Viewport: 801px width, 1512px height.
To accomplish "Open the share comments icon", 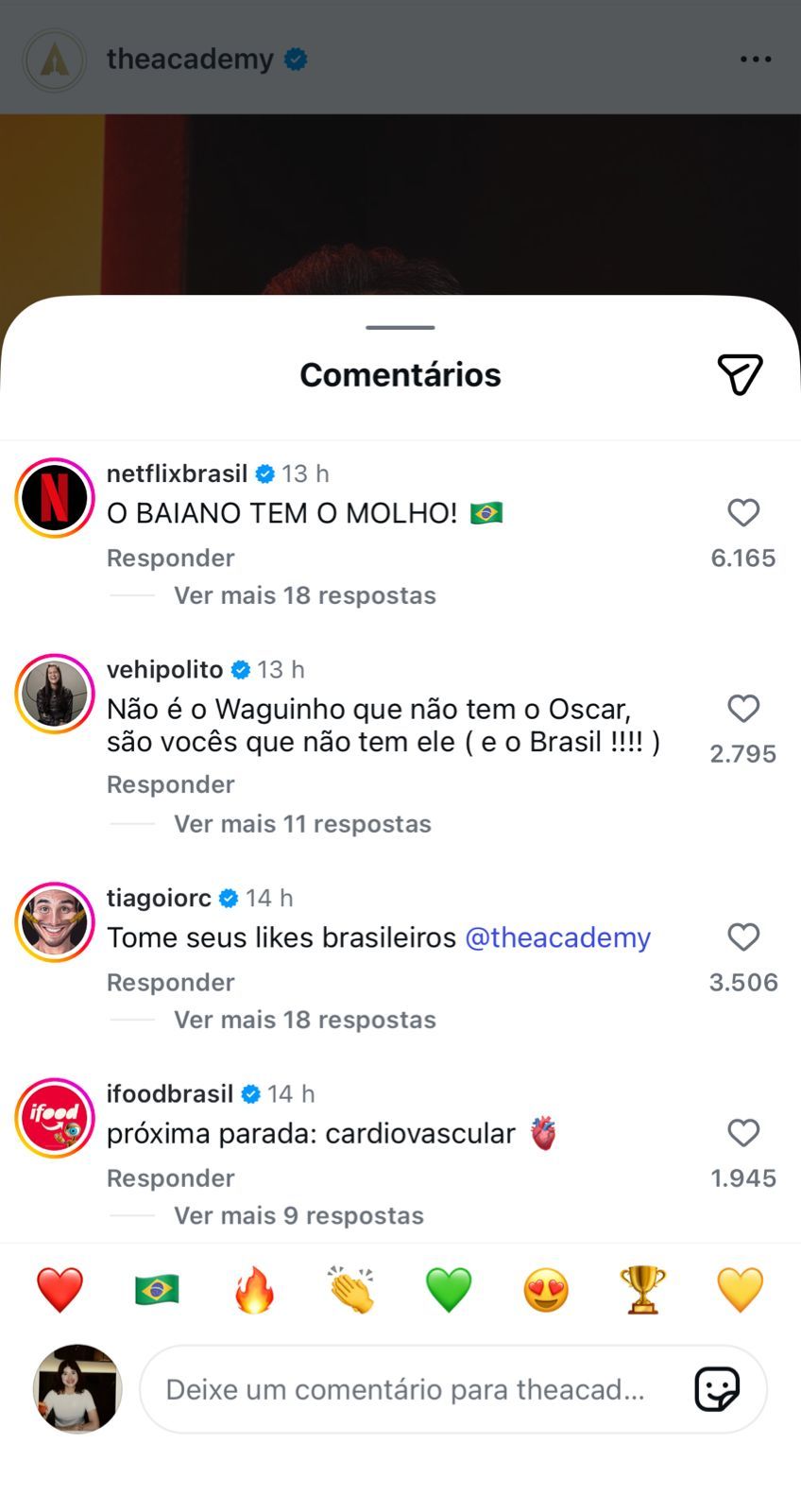I will tap(740, 374).
